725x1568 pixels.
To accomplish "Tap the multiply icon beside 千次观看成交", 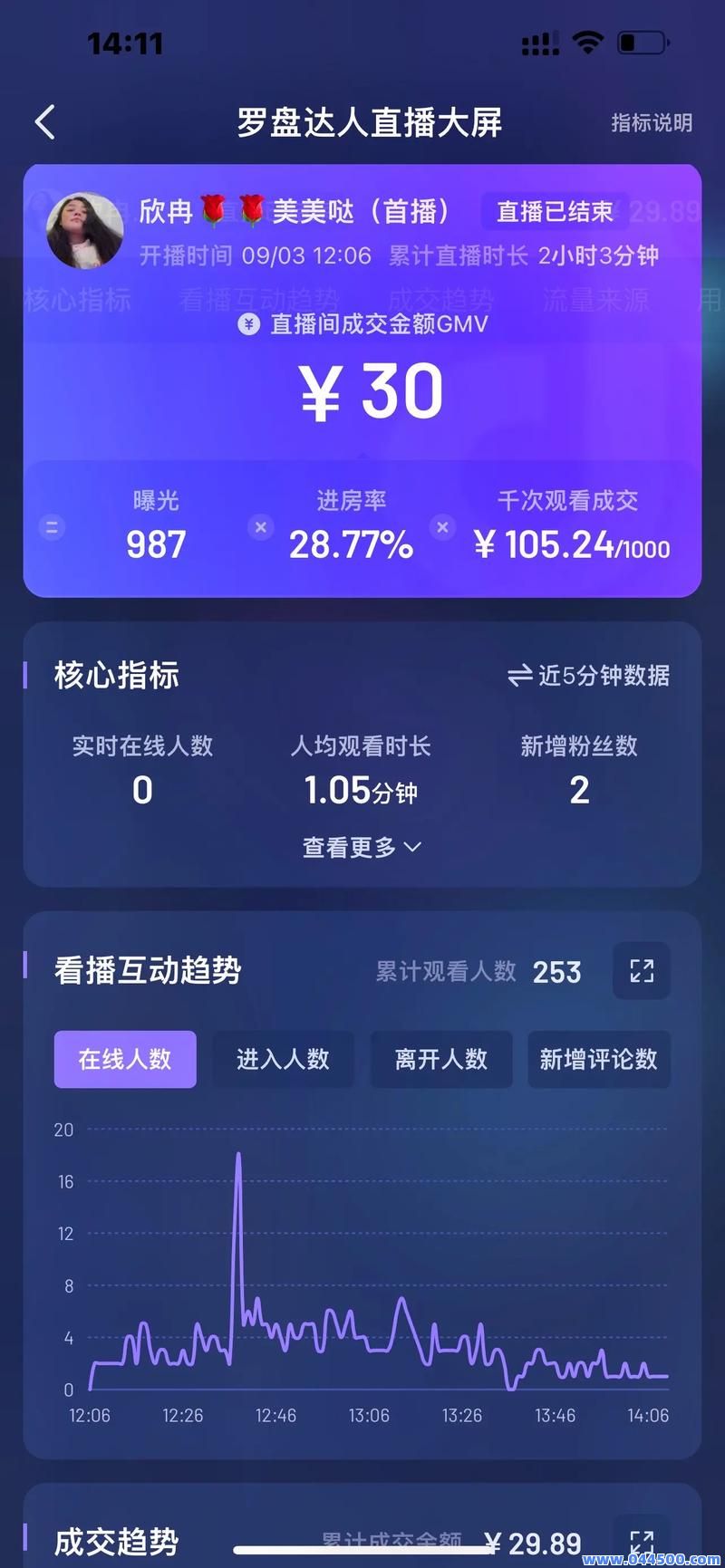I will point(443,526).
